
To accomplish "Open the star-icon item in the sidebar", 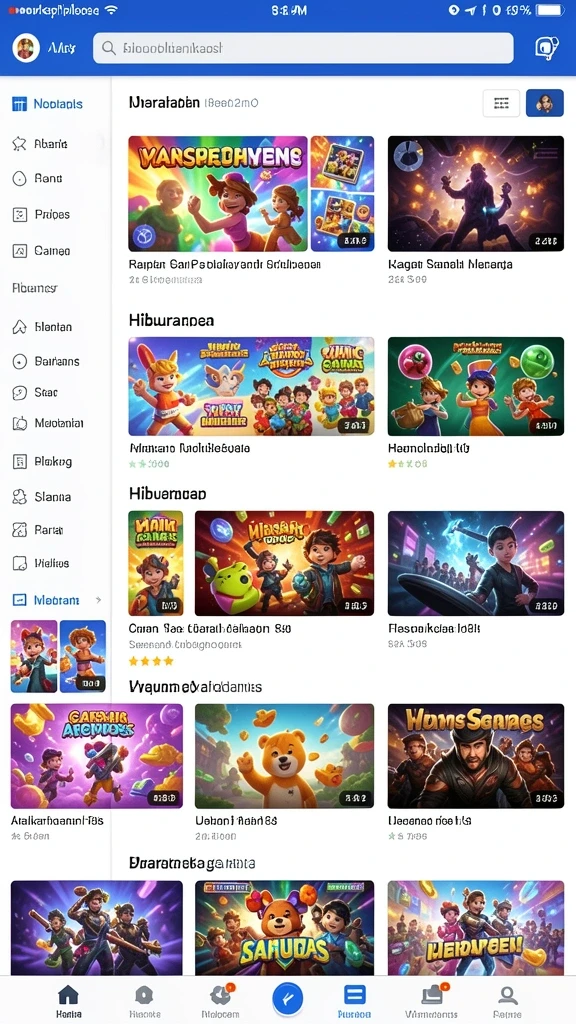I will click(40, 144).
